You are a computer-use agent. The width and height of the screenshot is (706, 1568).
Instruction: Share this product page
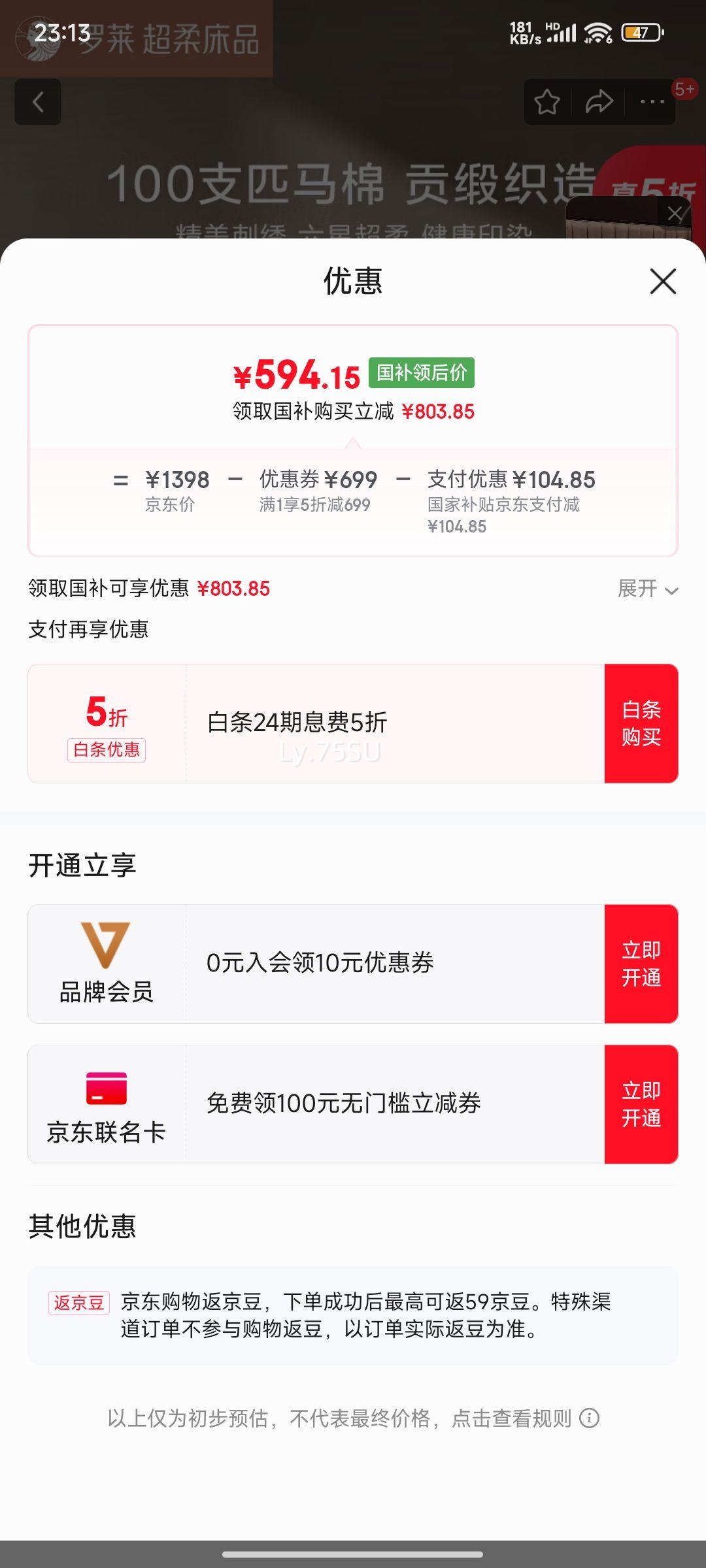[x=599, y=102]
